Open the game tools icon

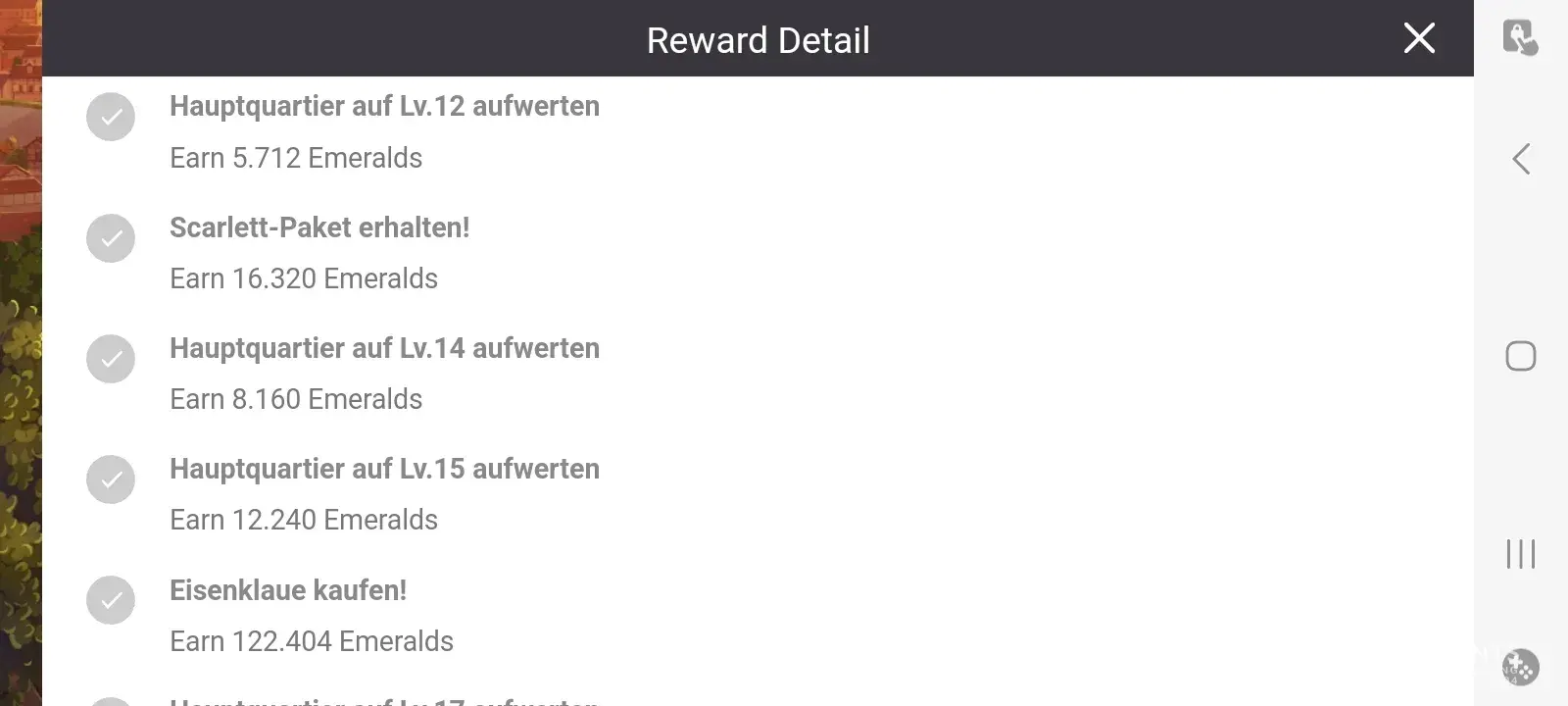coord(1521,668)
